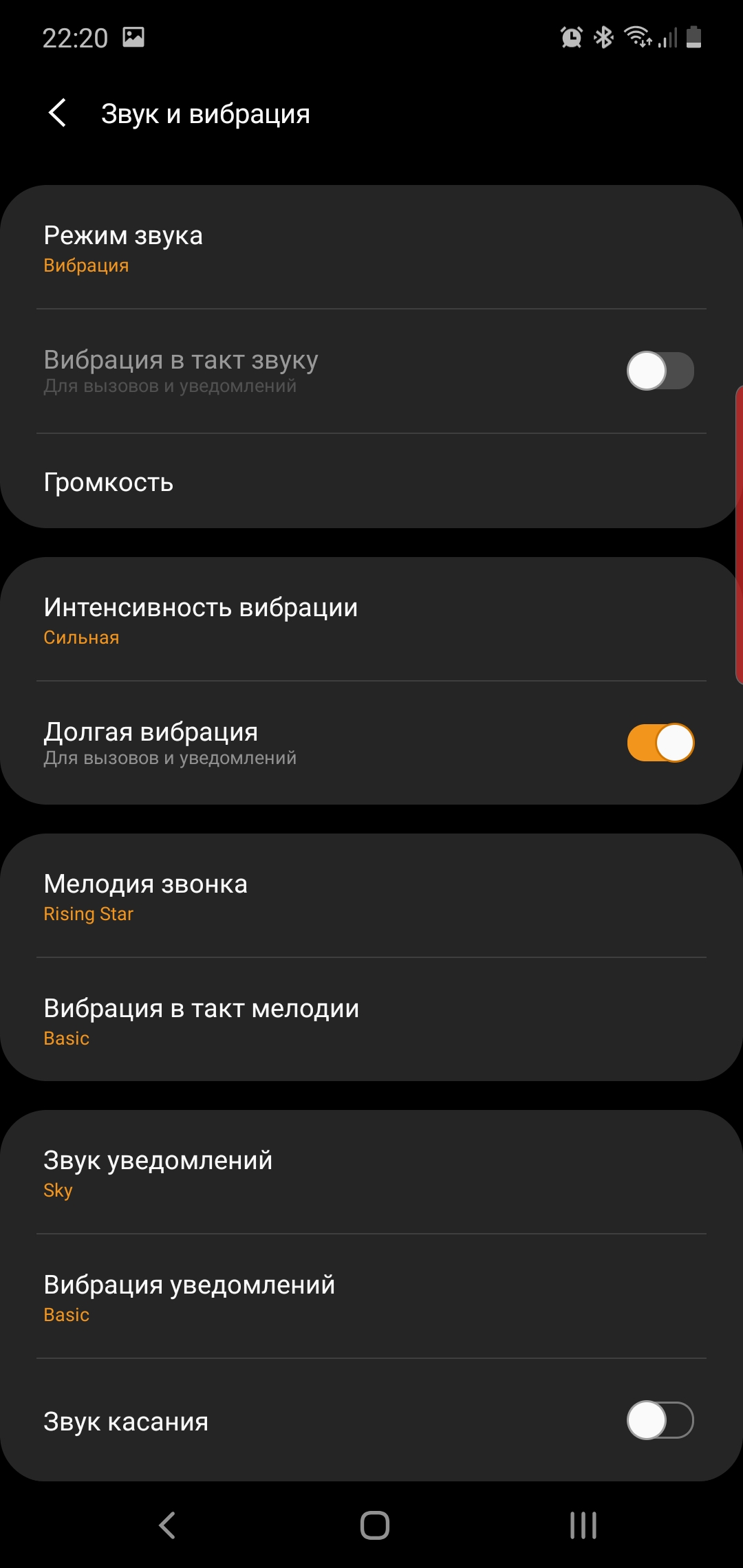Open Режим звука setting
This screenshot has height=1568, width=743.
tap(371, 248)
